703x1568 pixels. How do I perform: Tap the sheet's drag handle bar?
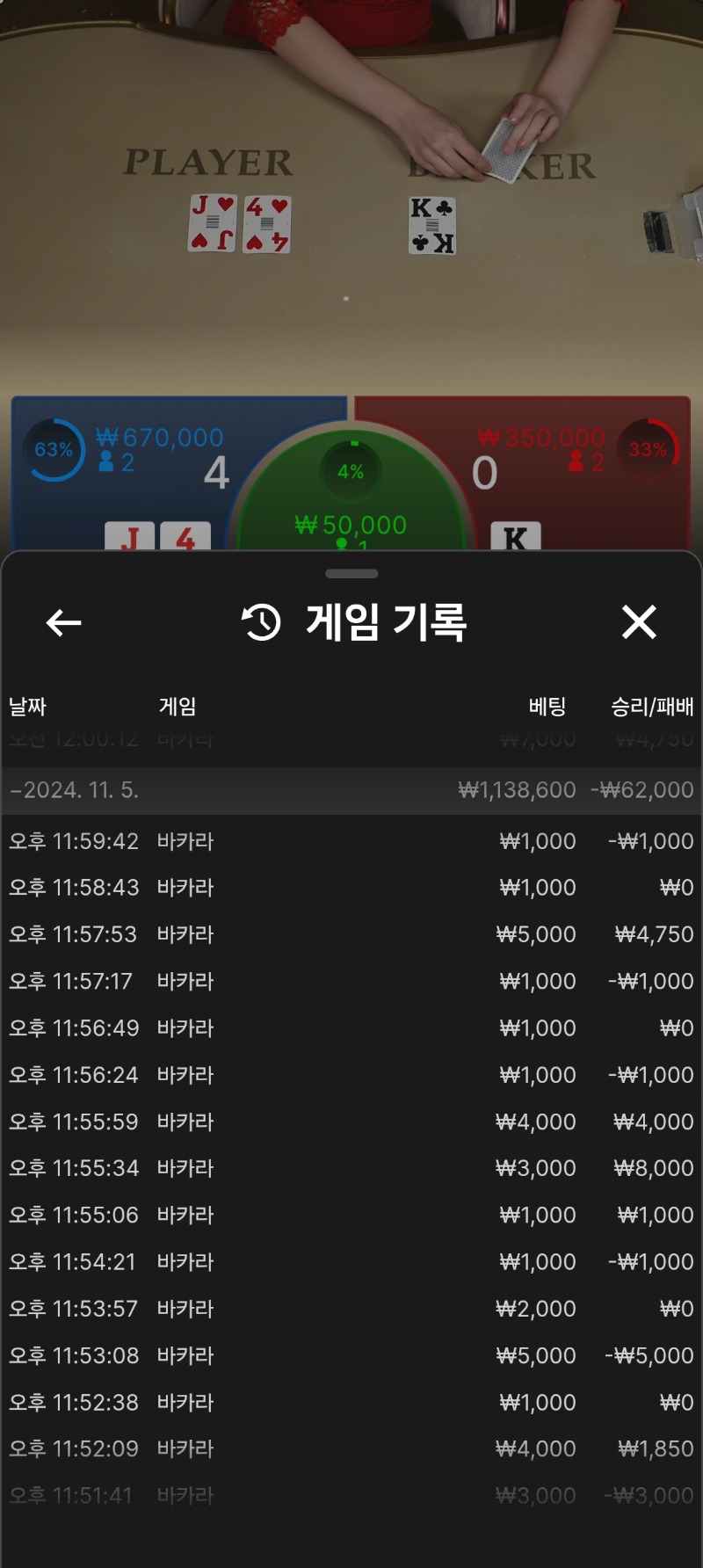click(351, 574)
